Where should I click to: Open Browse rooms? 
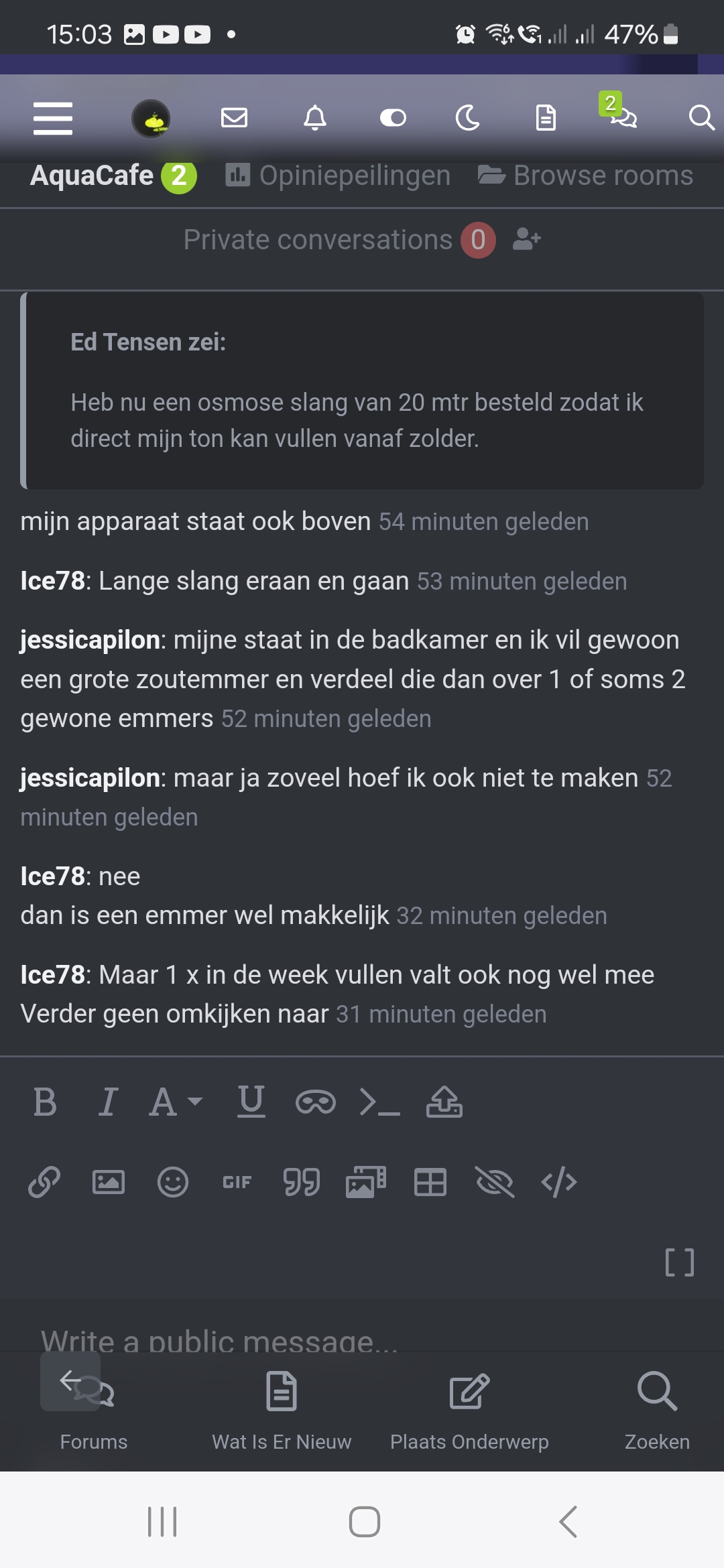point(602,175)
